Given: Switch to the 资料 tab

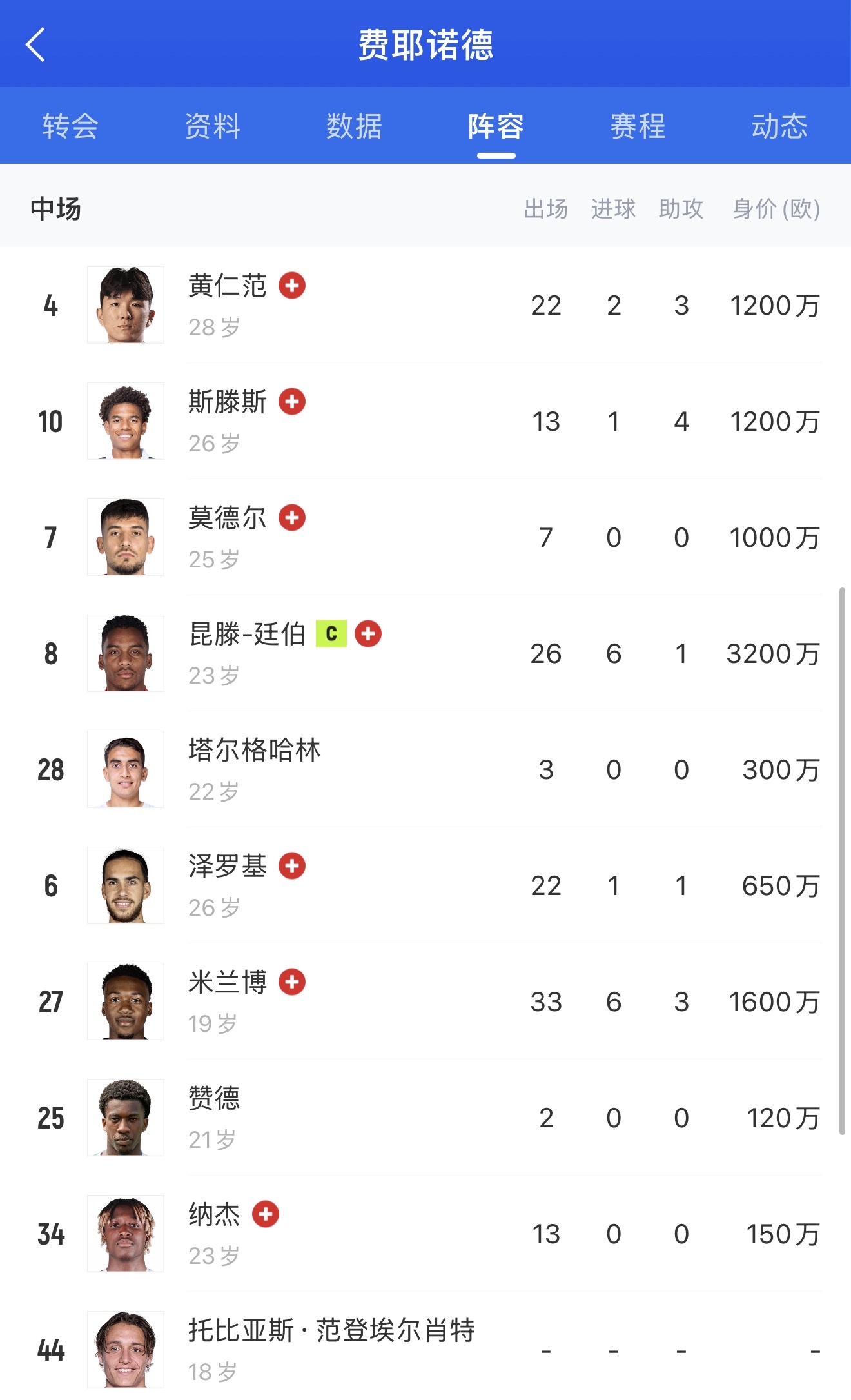Looking at the screenshot, I should (212, 126).
